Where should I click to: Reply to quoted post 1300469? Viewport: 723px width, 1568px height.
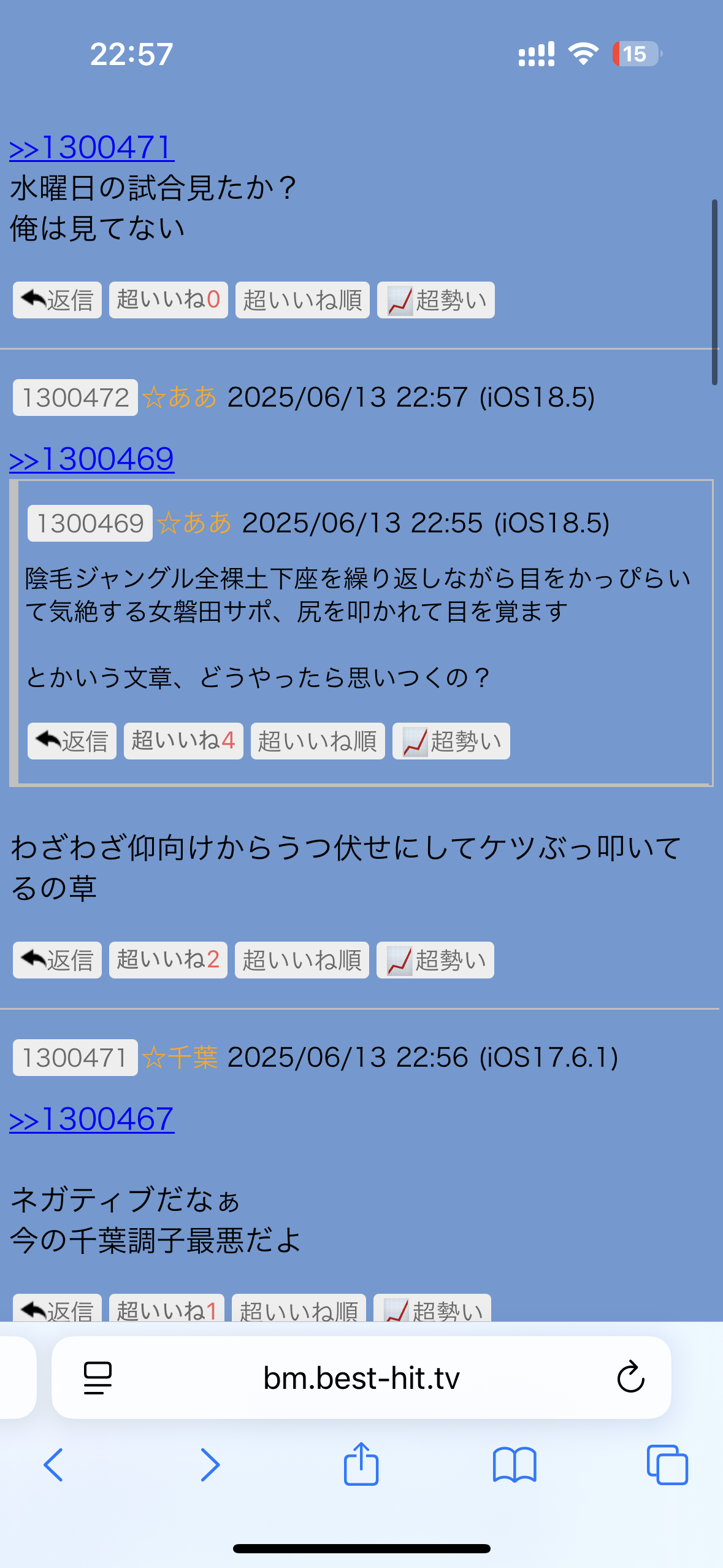pos(72,741)
